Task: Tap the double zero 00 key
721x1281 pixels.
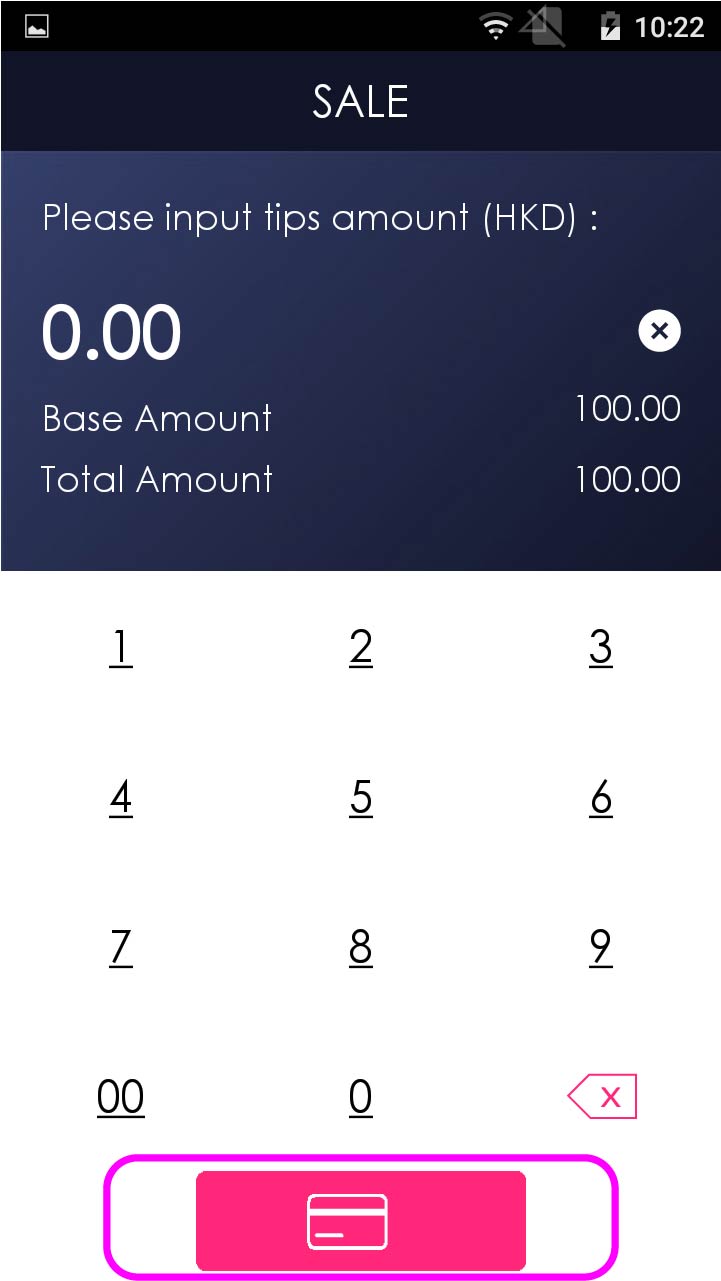Action: click(120, 1097)
